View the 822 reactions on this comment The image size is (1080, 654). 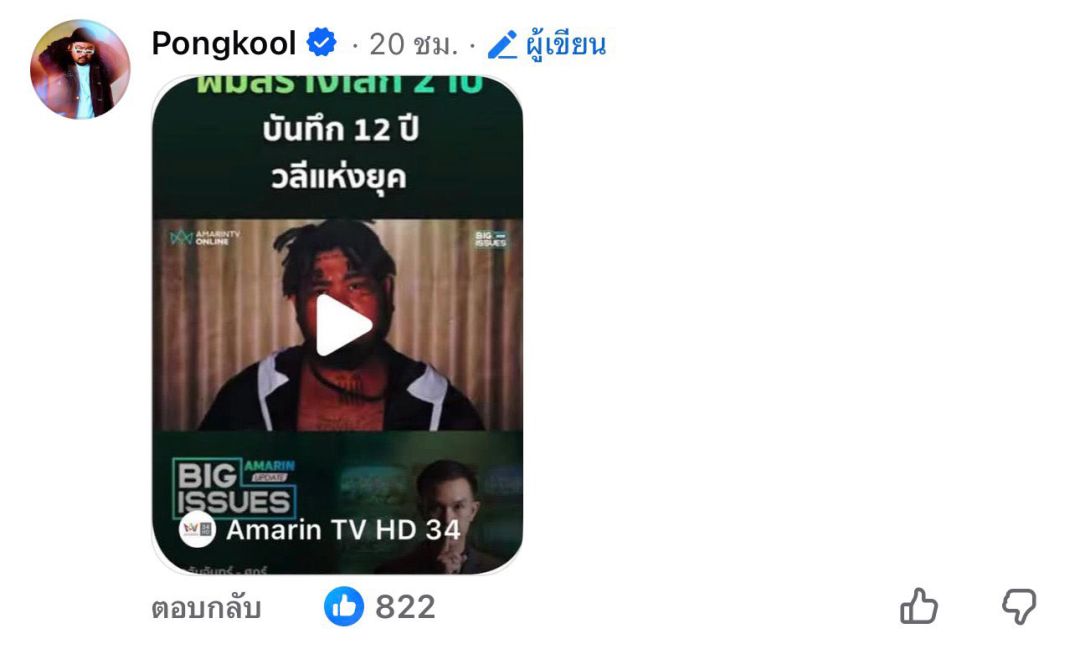[x=380, y=606]
